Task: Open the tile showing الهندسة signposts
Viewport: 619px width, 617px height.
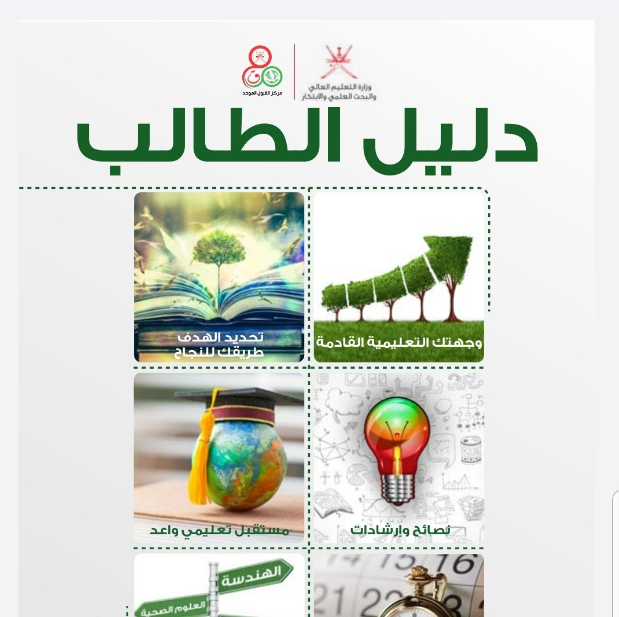Action: coord(219,587)
